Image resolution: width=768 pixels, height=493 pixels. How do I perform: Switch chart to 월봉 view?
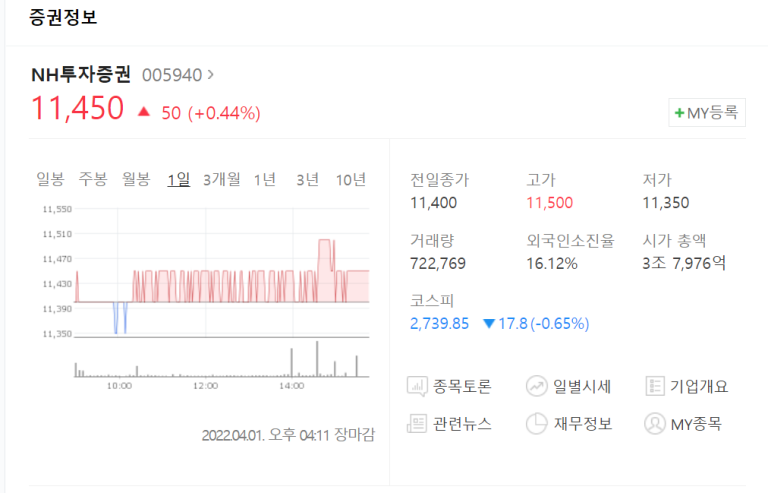coord(136,179)
